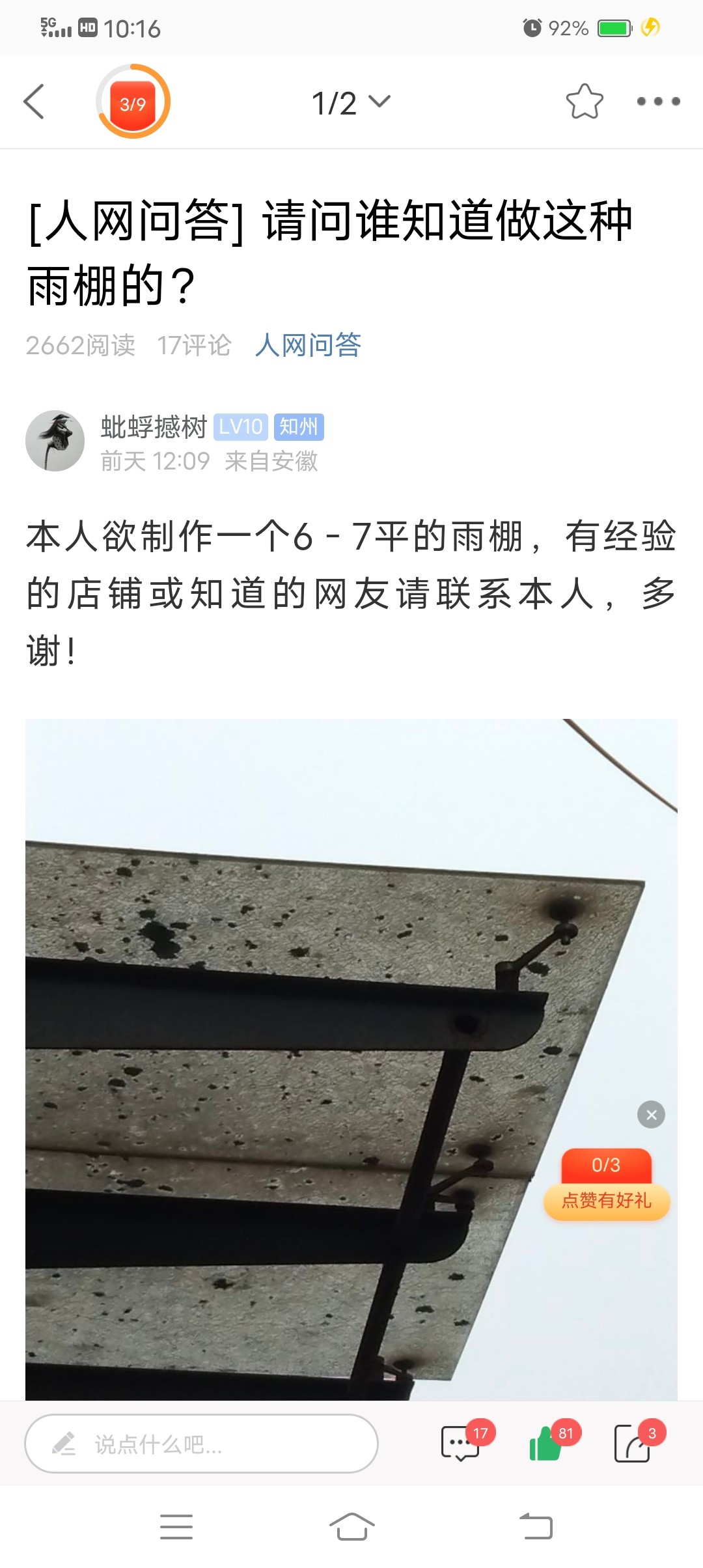Open the 人网问答 category link
The height and width of the screenshot is (1568, 703).
click(x=308, y=345)
